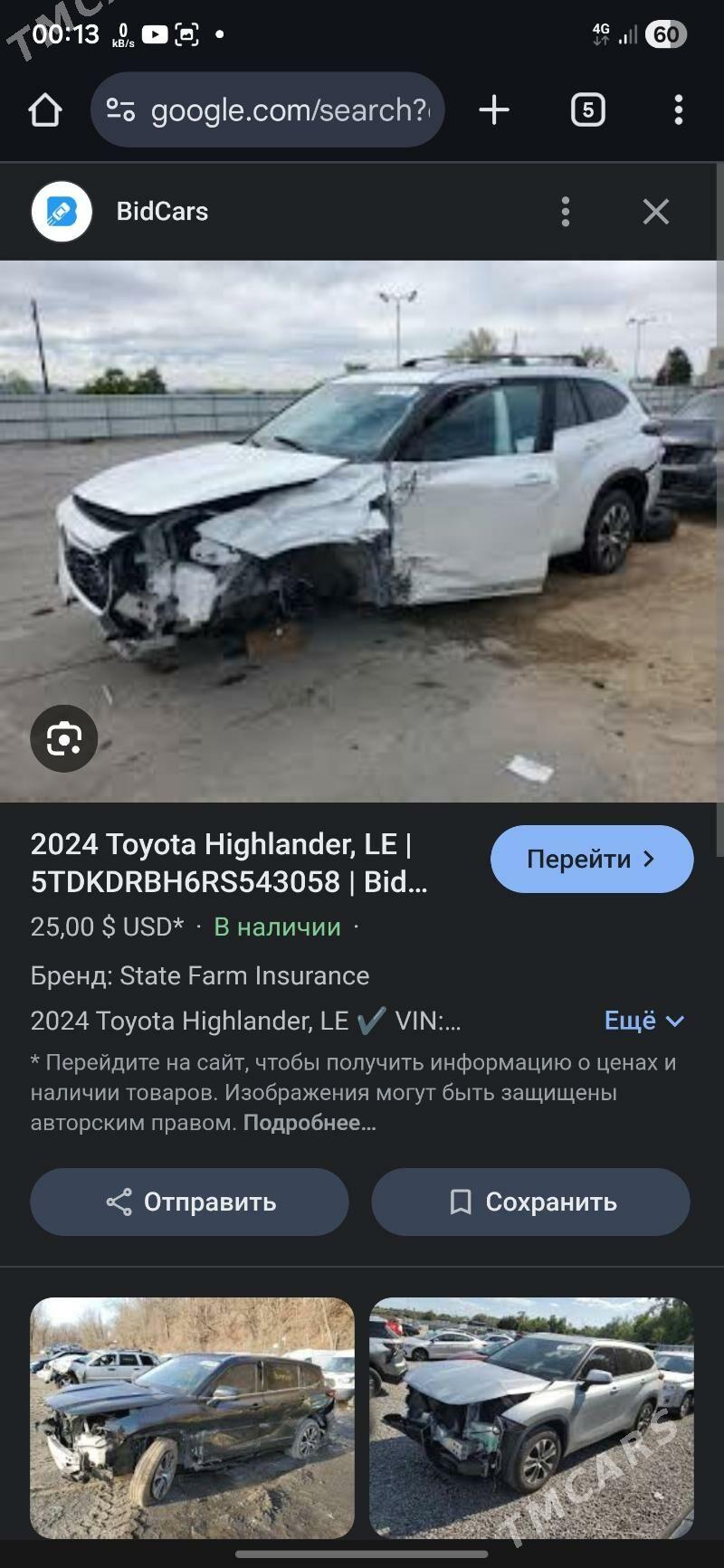Tap Сохранить to save the listing
This screenshot has height=1568, width=724.
tap(531, 1202)
